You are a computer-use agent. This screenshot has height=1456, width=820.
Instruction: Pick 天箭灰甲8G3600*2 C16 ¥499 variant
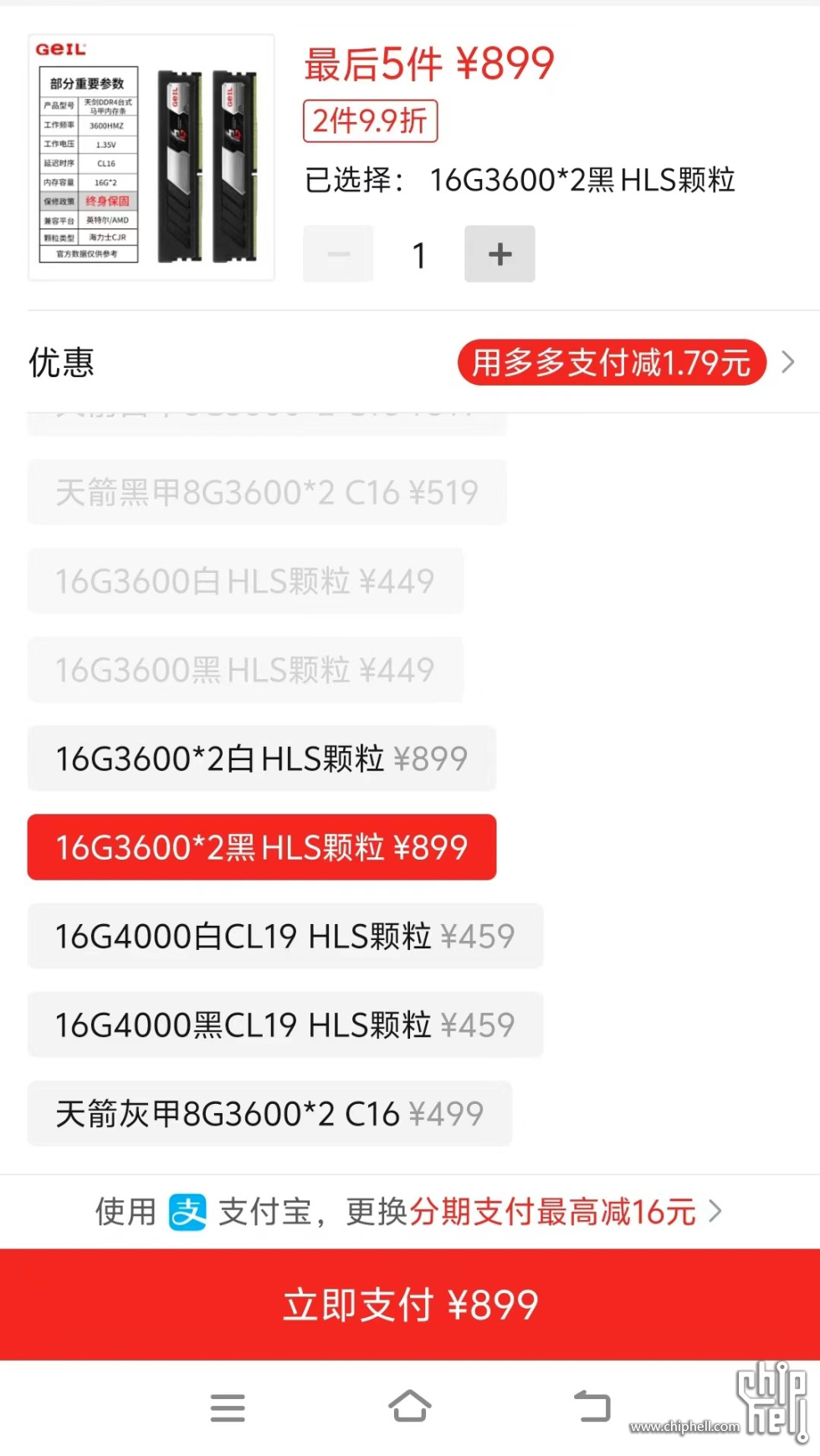click(269, 1113)
